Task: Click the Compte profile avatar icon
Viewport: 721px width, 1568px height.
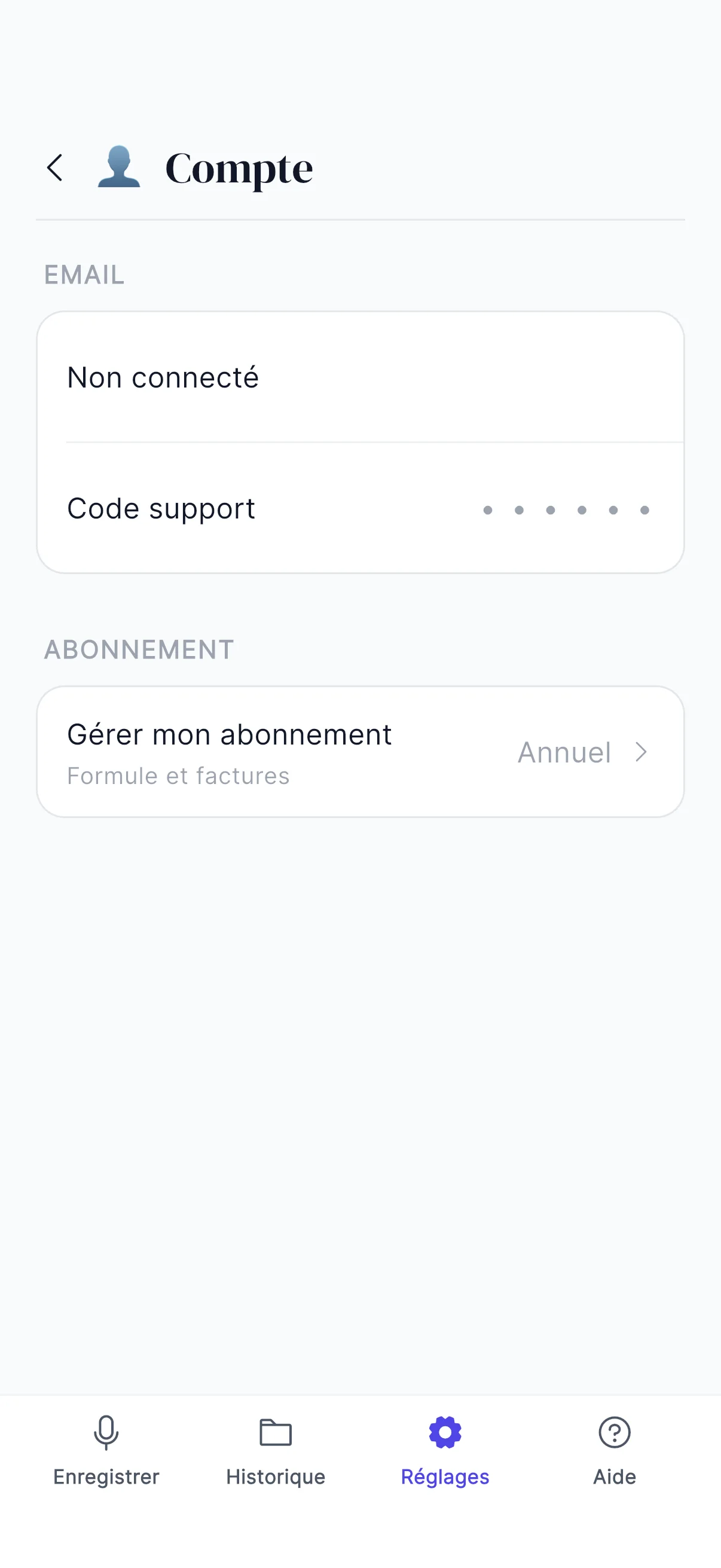Action: 119,167
